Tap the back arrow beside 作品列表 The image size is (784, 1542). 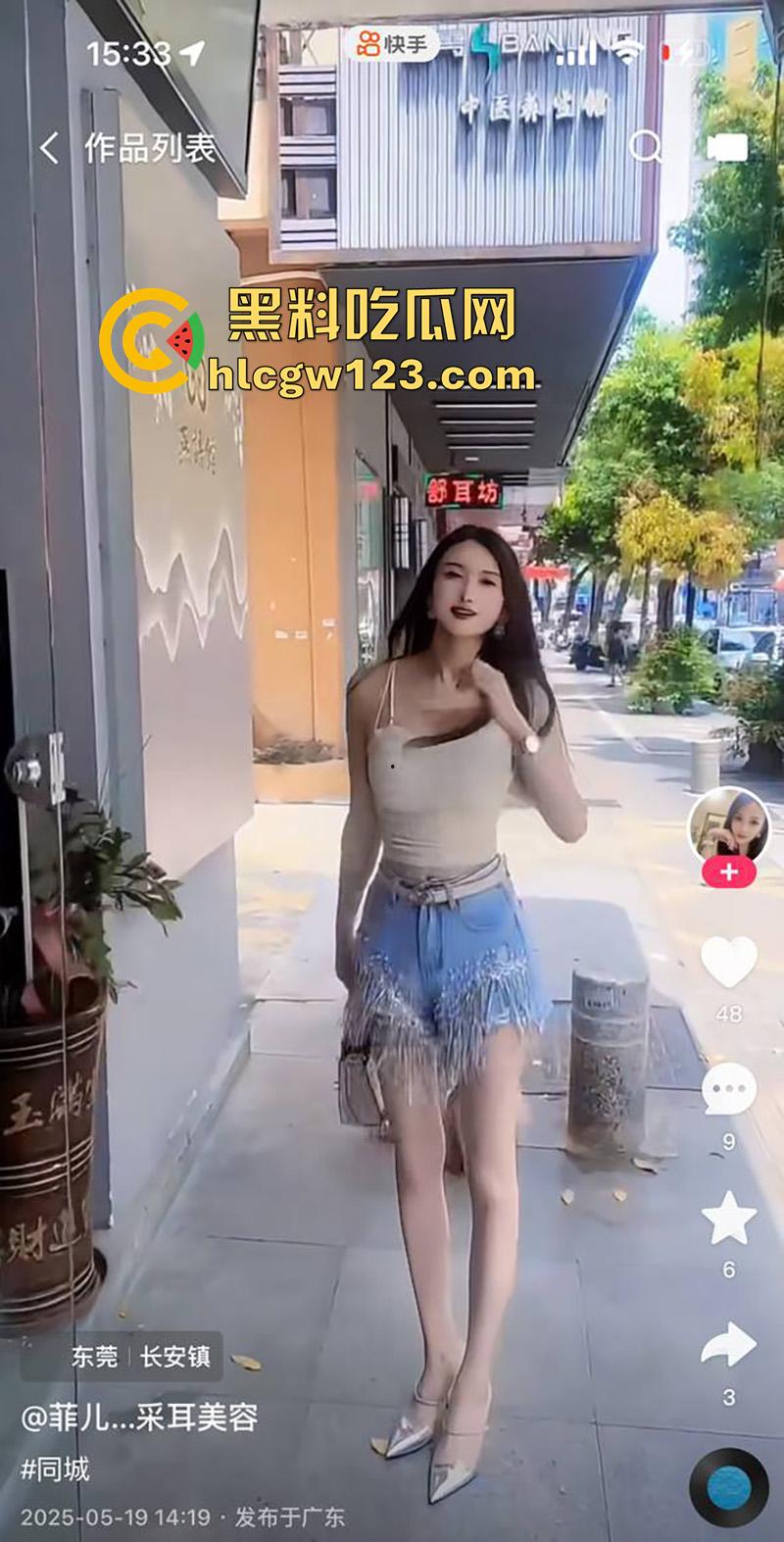click(47, 145)
